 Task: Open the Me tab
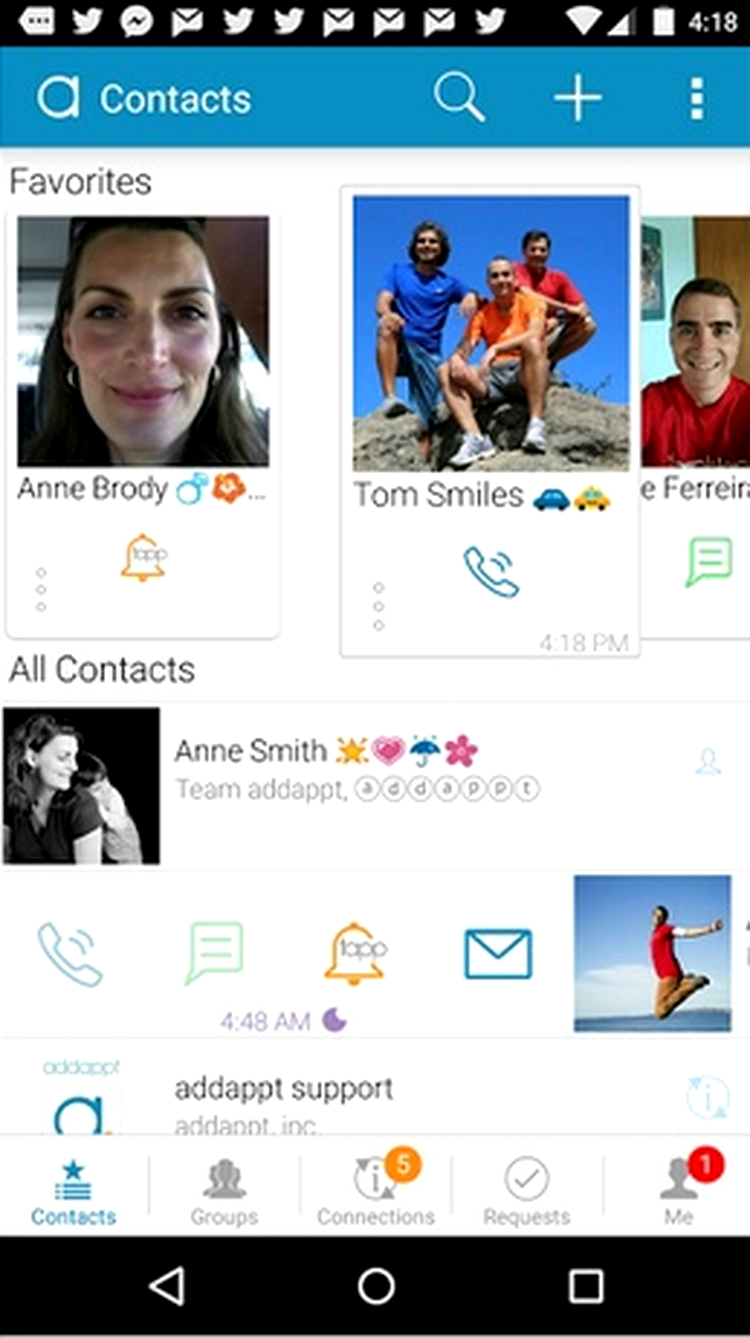click(x=679, y=1192)
